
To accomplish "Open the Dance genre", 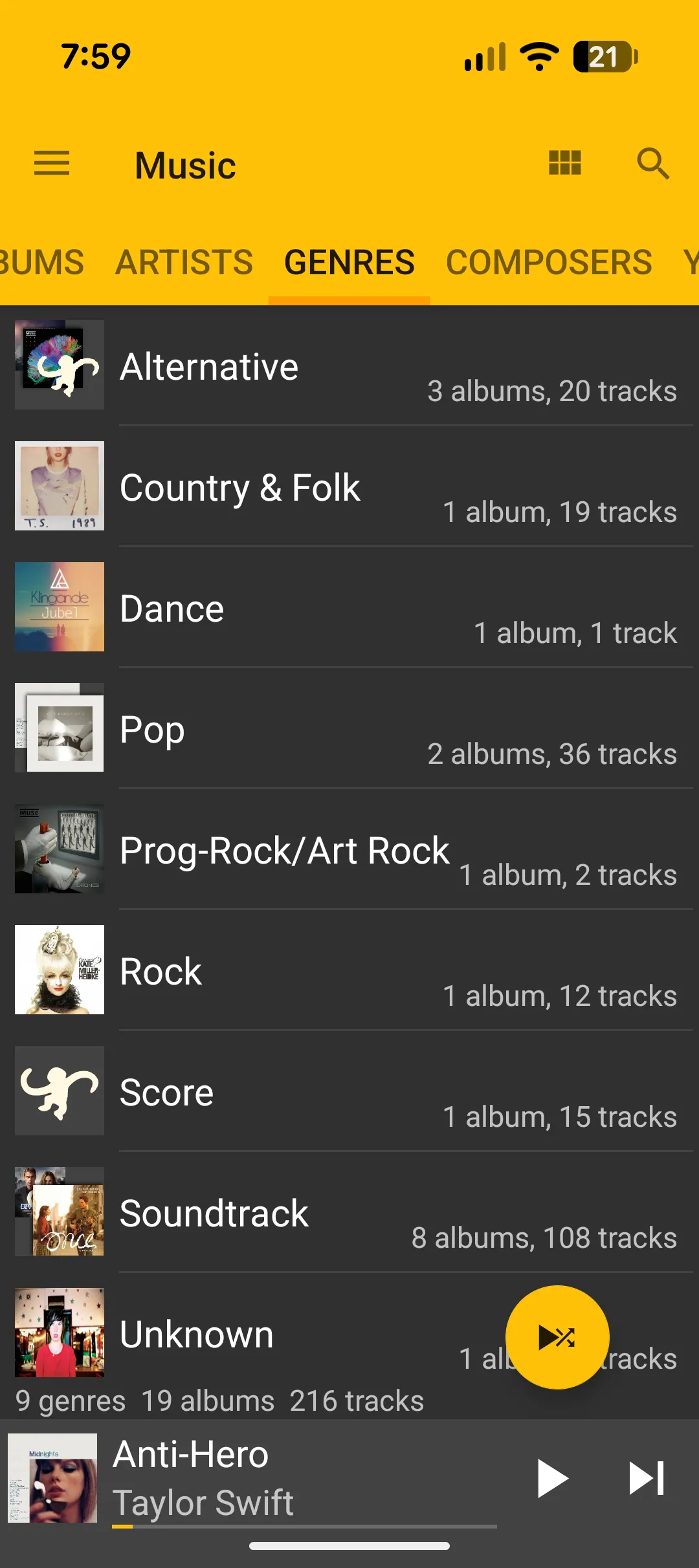I will [349, 608].
